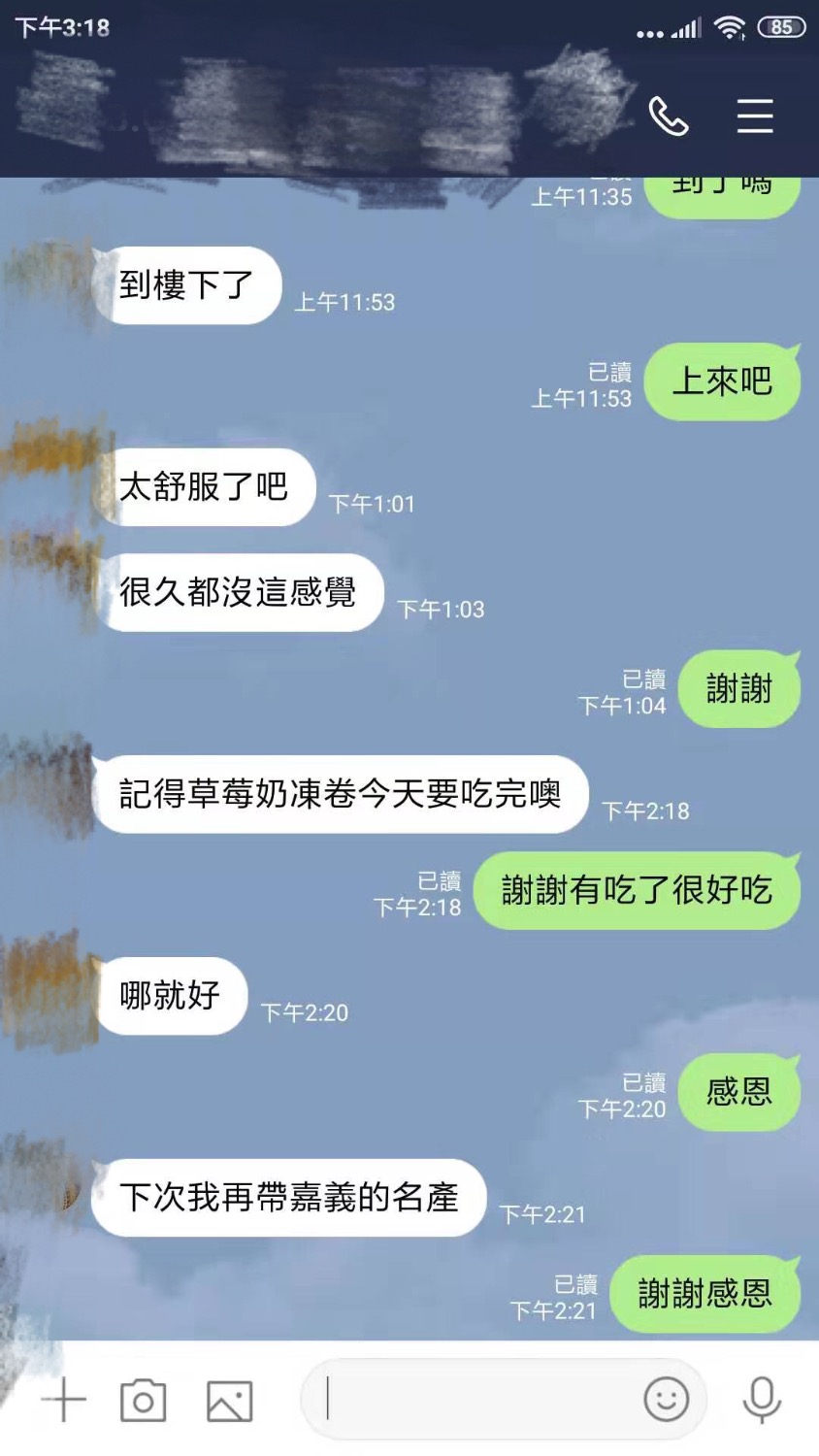Select the reply 謝謝有吃了很好吃

click(x=637, y=889)
